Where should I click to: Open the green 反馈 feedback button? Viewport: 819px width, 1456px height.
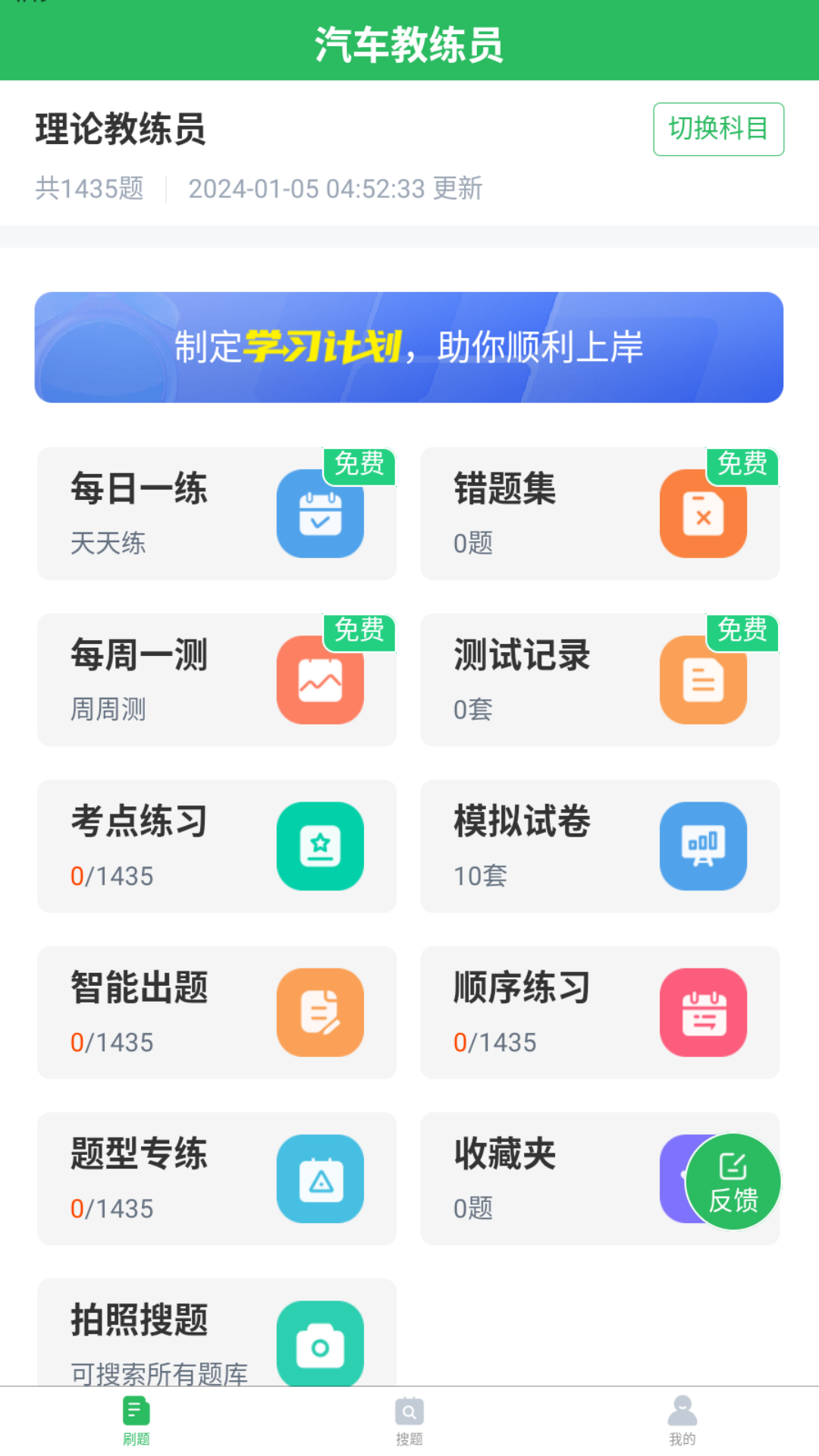730,1181
